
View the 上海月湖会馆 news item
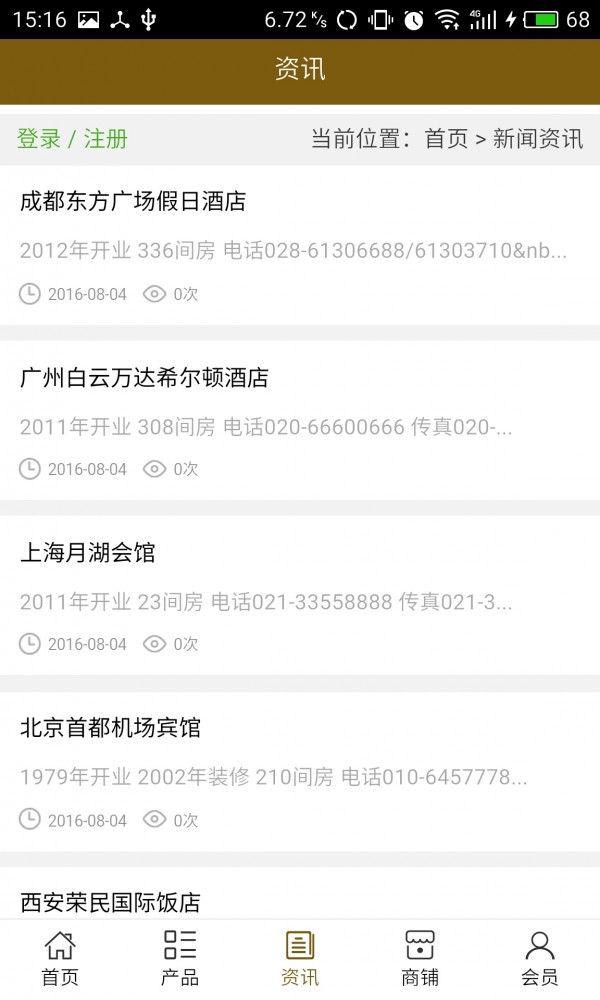[300, 596]
